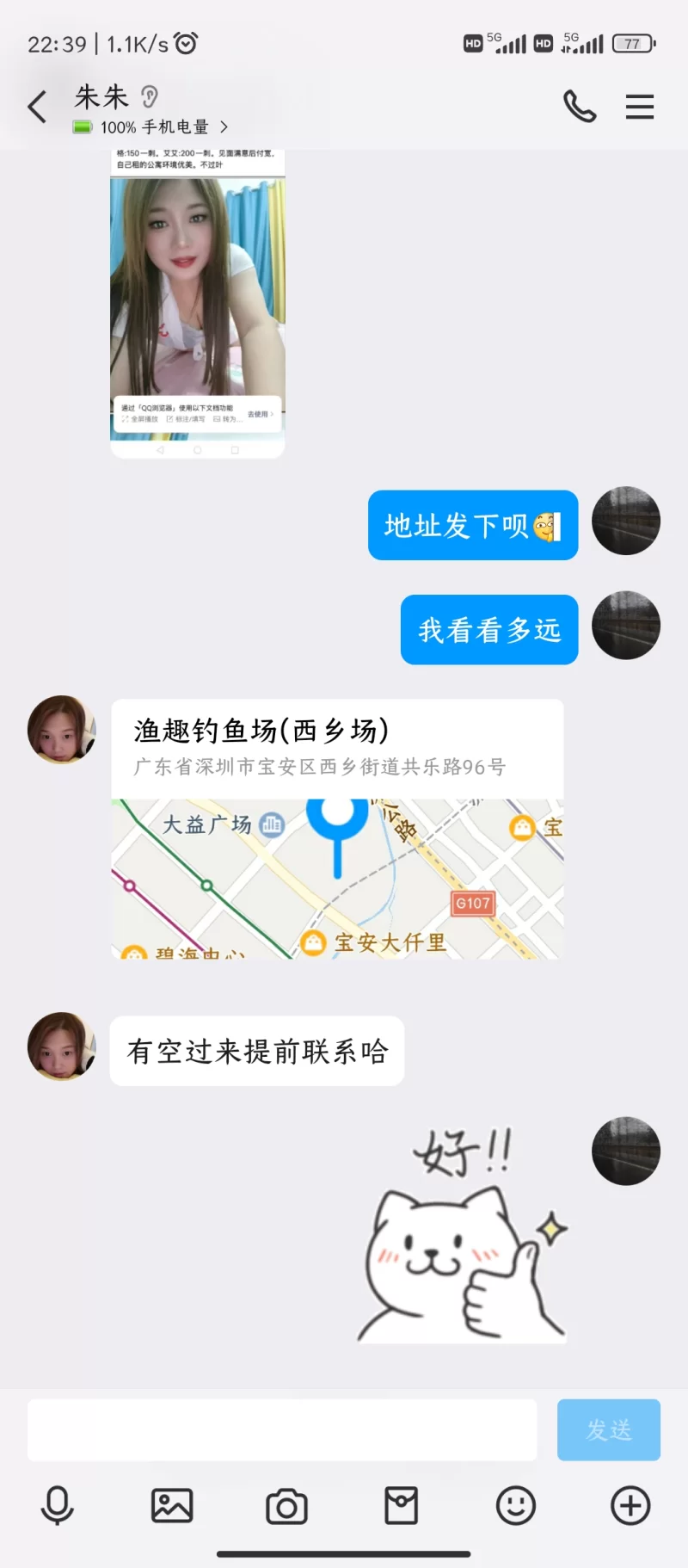Open the shared selfie screenshot
This screenshot has height=1568, width=688.
point(196,301)
